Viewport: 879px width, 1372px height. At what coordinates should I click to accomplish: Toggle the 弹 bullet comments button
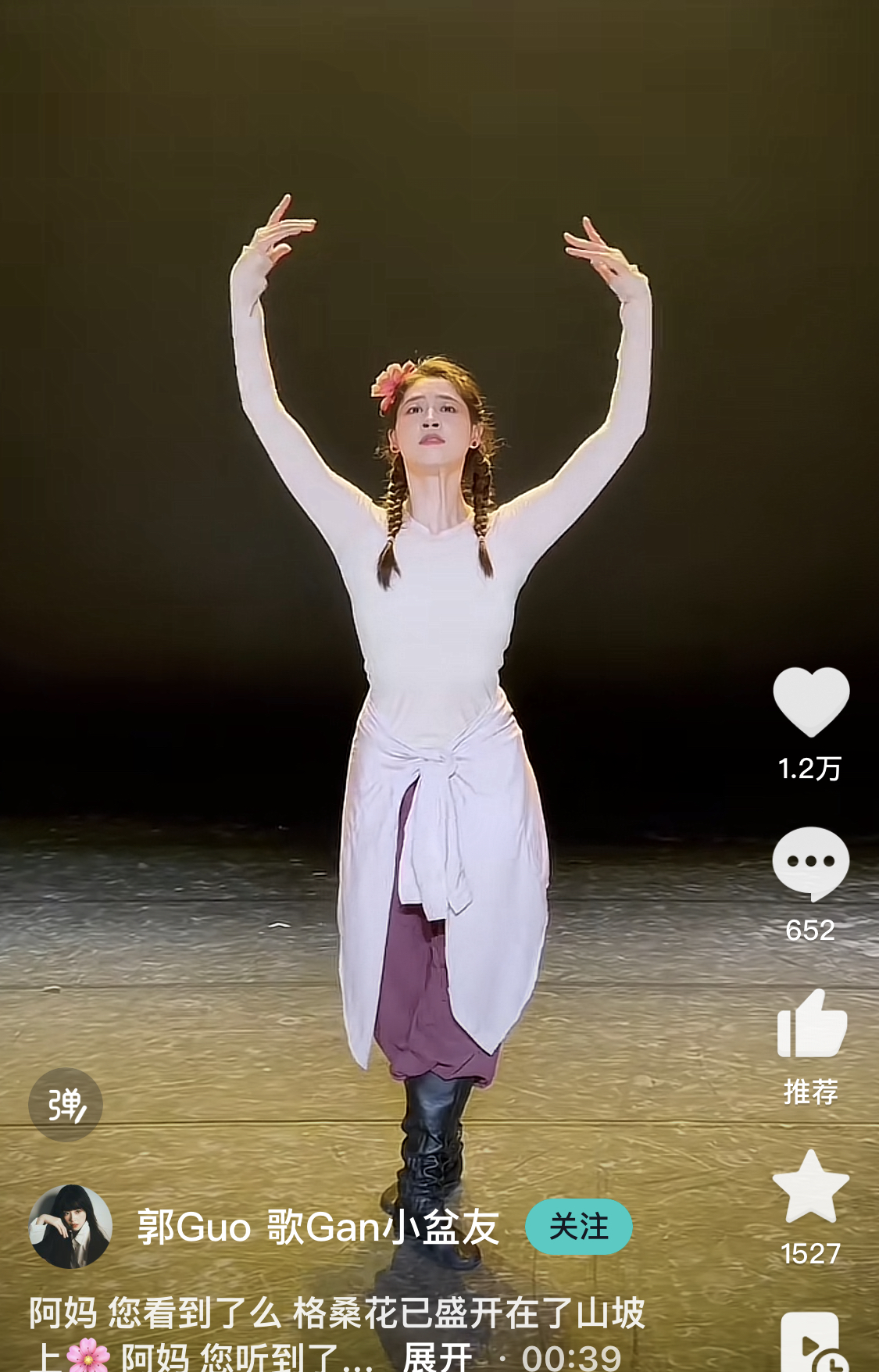[66, 1105]
